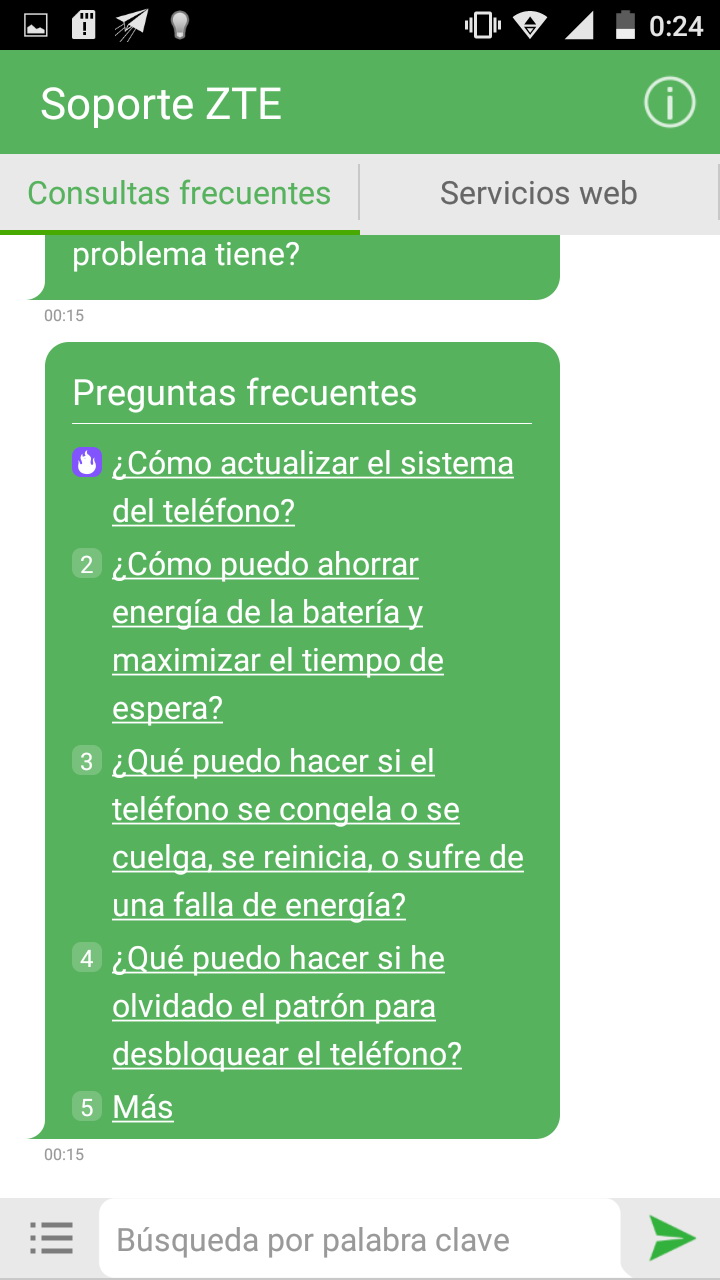Open the battery saving question link
Viewport: 720px width, 1280px height.
tap(277, 636)
